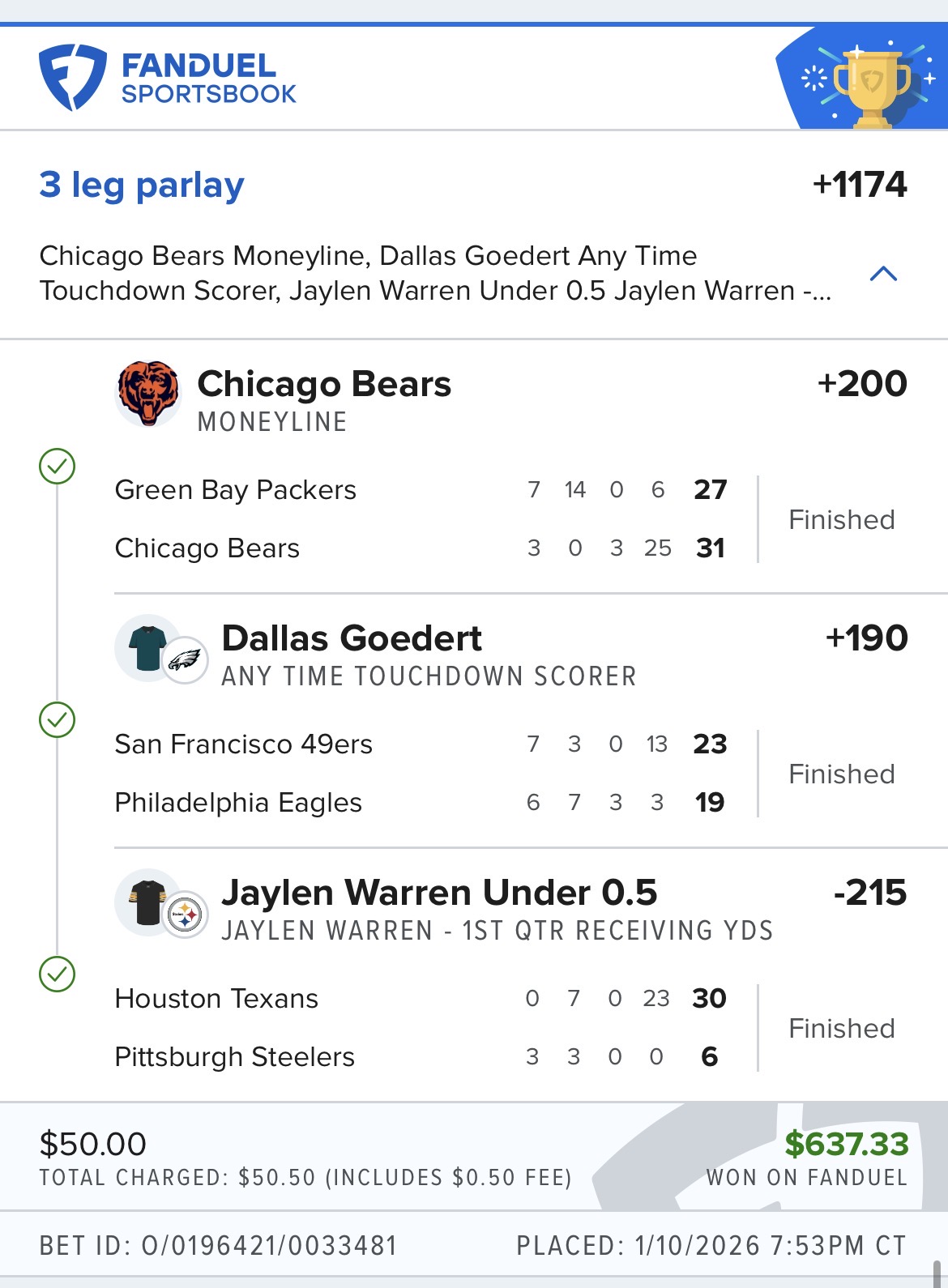Screen dimensions: 948x1288
Task: Select the Finished status on the Texans game
Action: 841,1027
